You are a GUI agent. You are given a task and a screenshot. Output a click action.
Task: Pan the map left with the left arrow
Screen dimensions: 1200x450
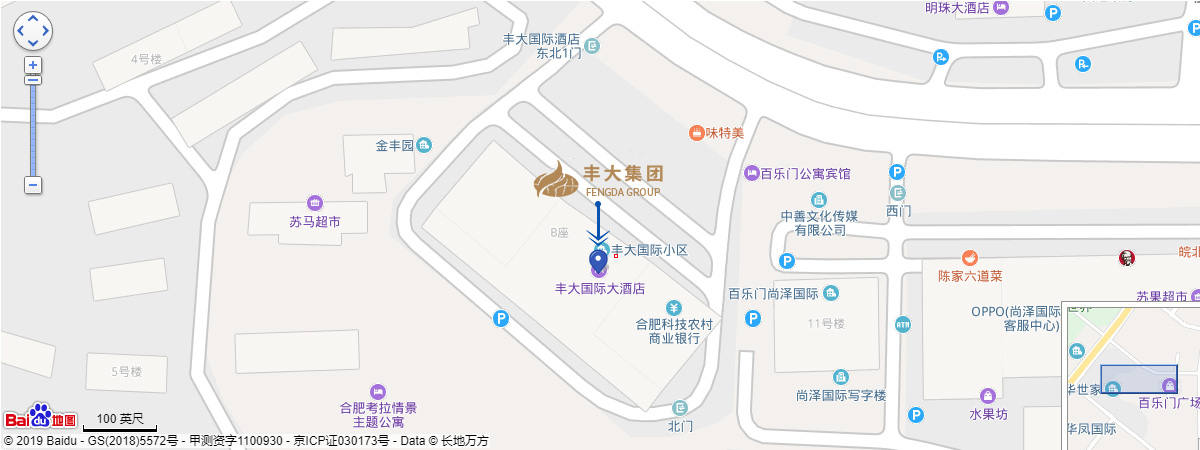[x=20, y=32]
